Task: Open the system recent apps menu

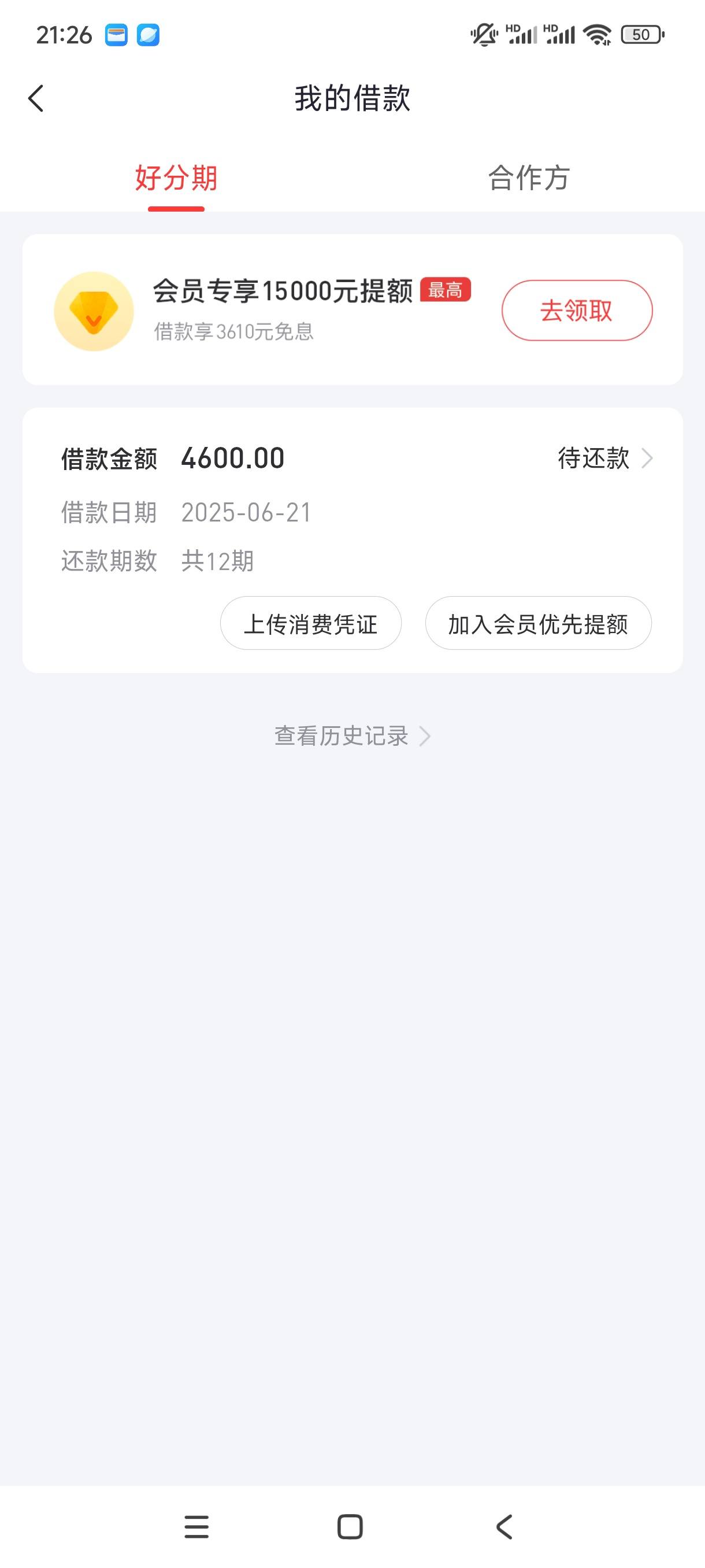Action: (x=196, y=1527)
